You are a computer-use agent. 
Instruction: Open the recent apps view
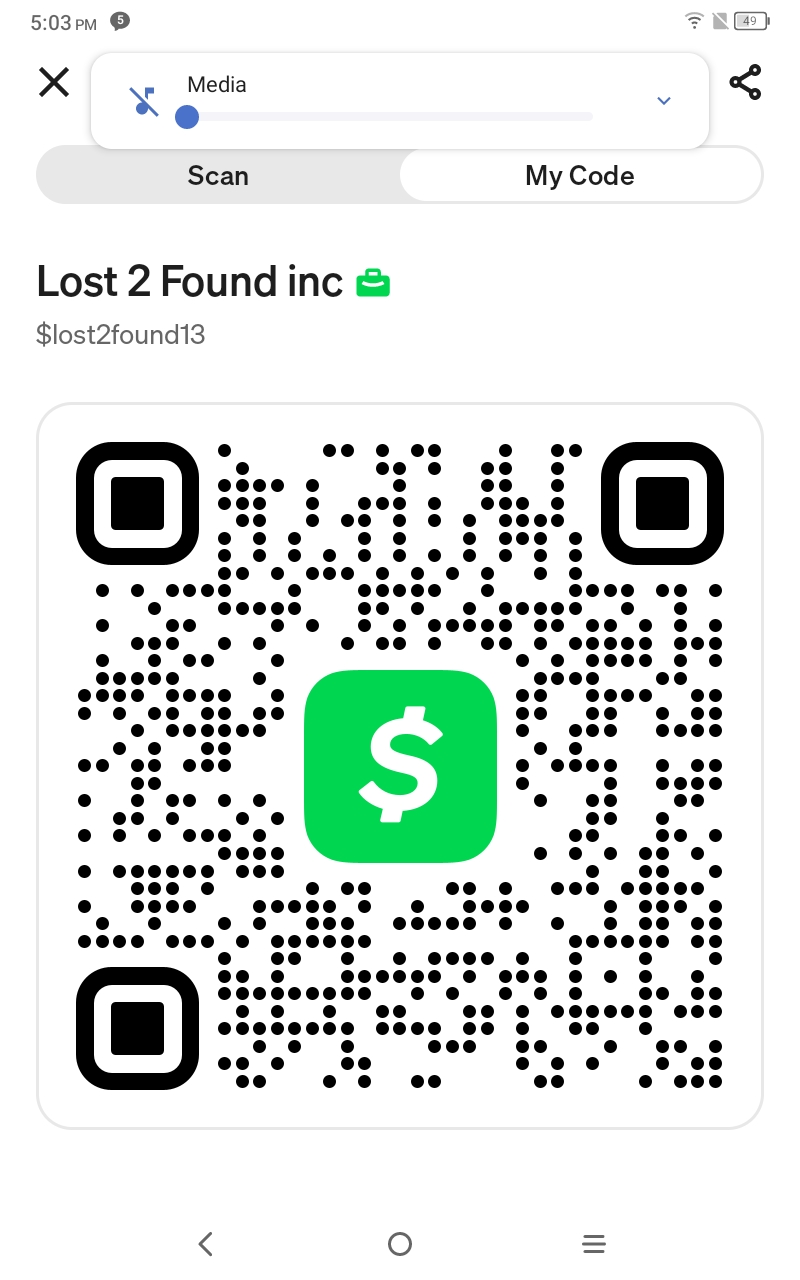click(x=594, y=1243)
